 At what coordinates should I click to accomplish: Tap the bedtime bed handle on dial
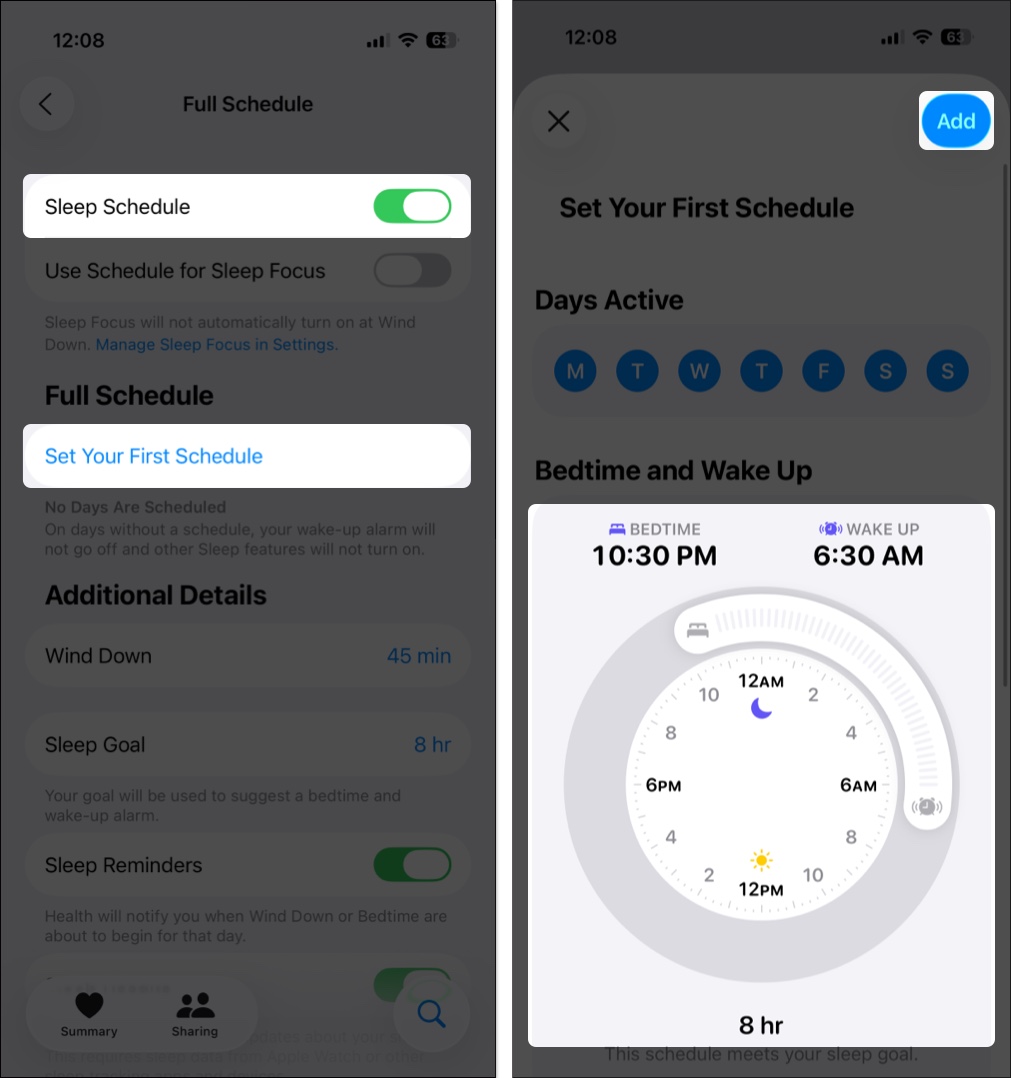(x=698, y=630)
